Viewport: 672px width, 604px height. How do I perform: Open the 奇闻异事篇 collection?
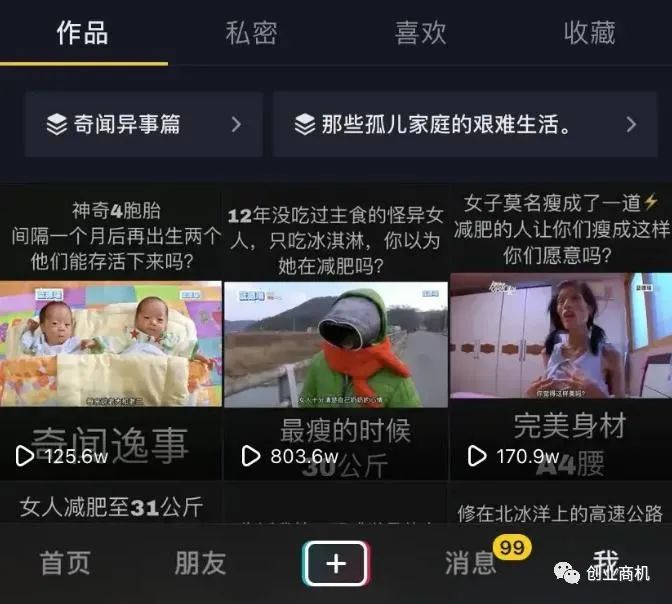(x=143, y=125)
